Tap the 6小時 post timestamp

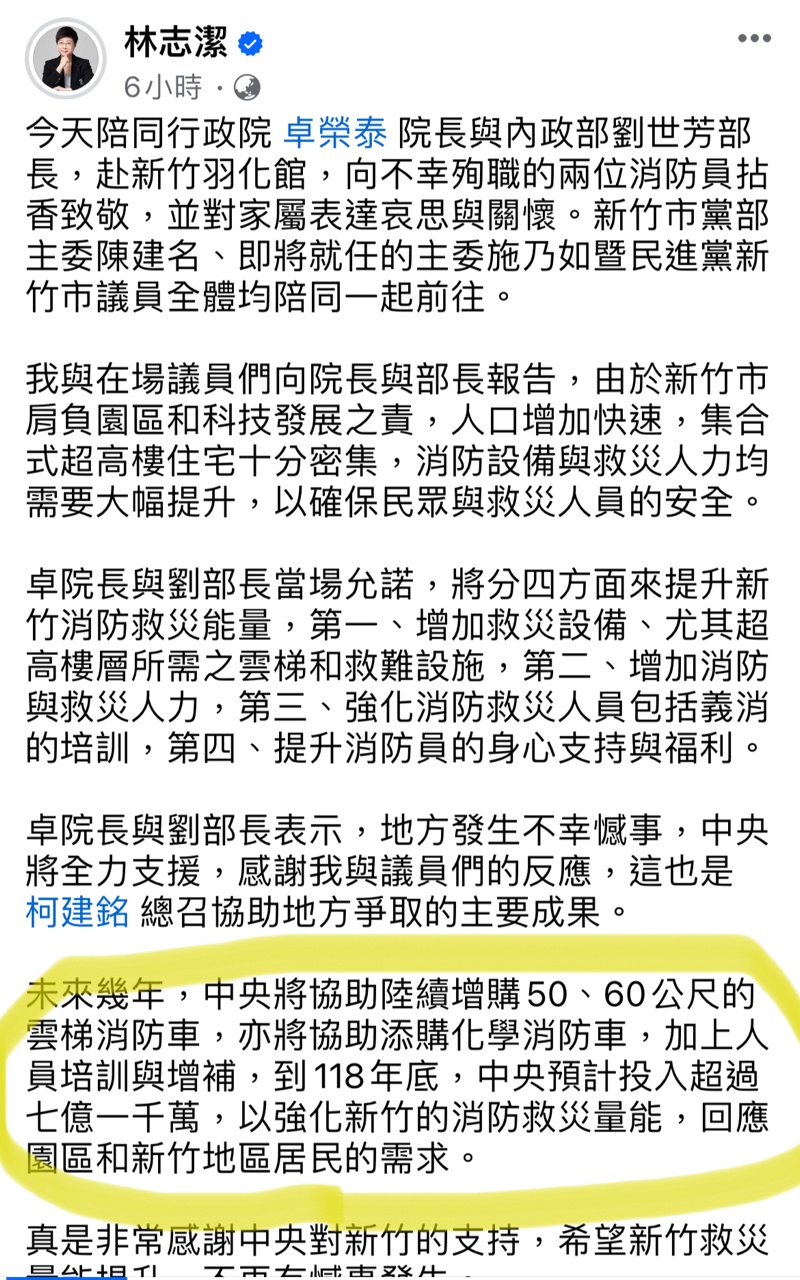(x=163, y=87)
